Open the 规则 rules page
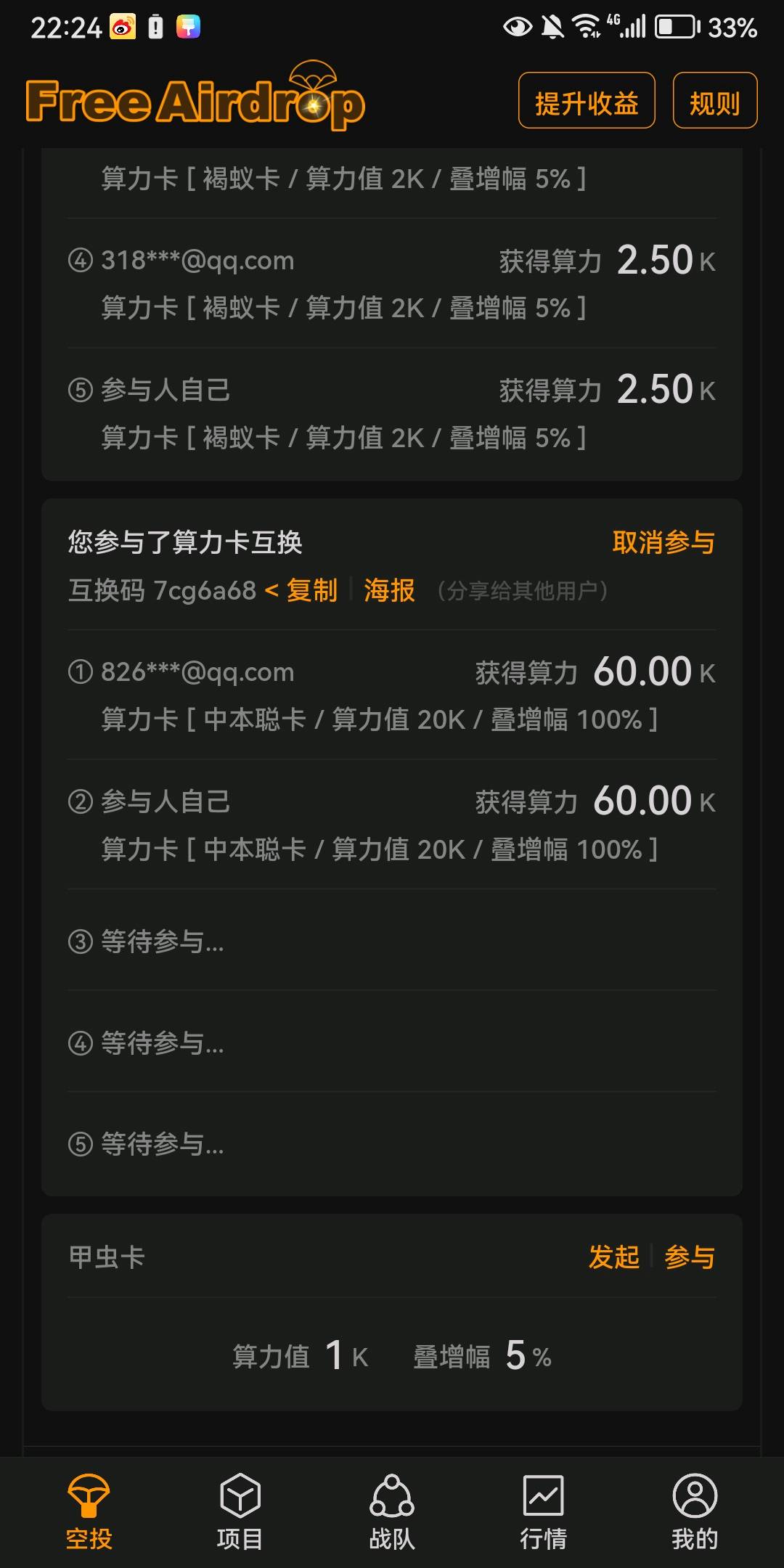The width and height of the screenshot is (784, 1568). (715, 102)
